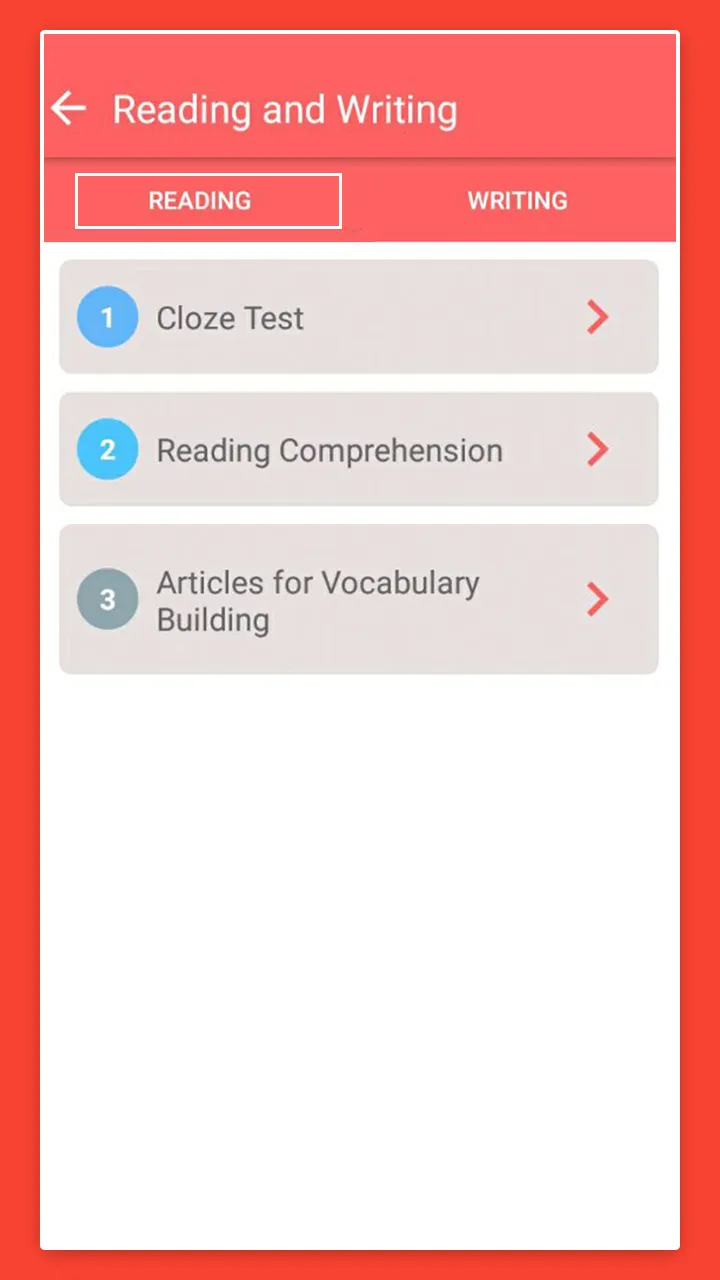Open Reading Comprehension
Image resolution: width=720 pixels, height=1280 pixels.
pos(359,449)
